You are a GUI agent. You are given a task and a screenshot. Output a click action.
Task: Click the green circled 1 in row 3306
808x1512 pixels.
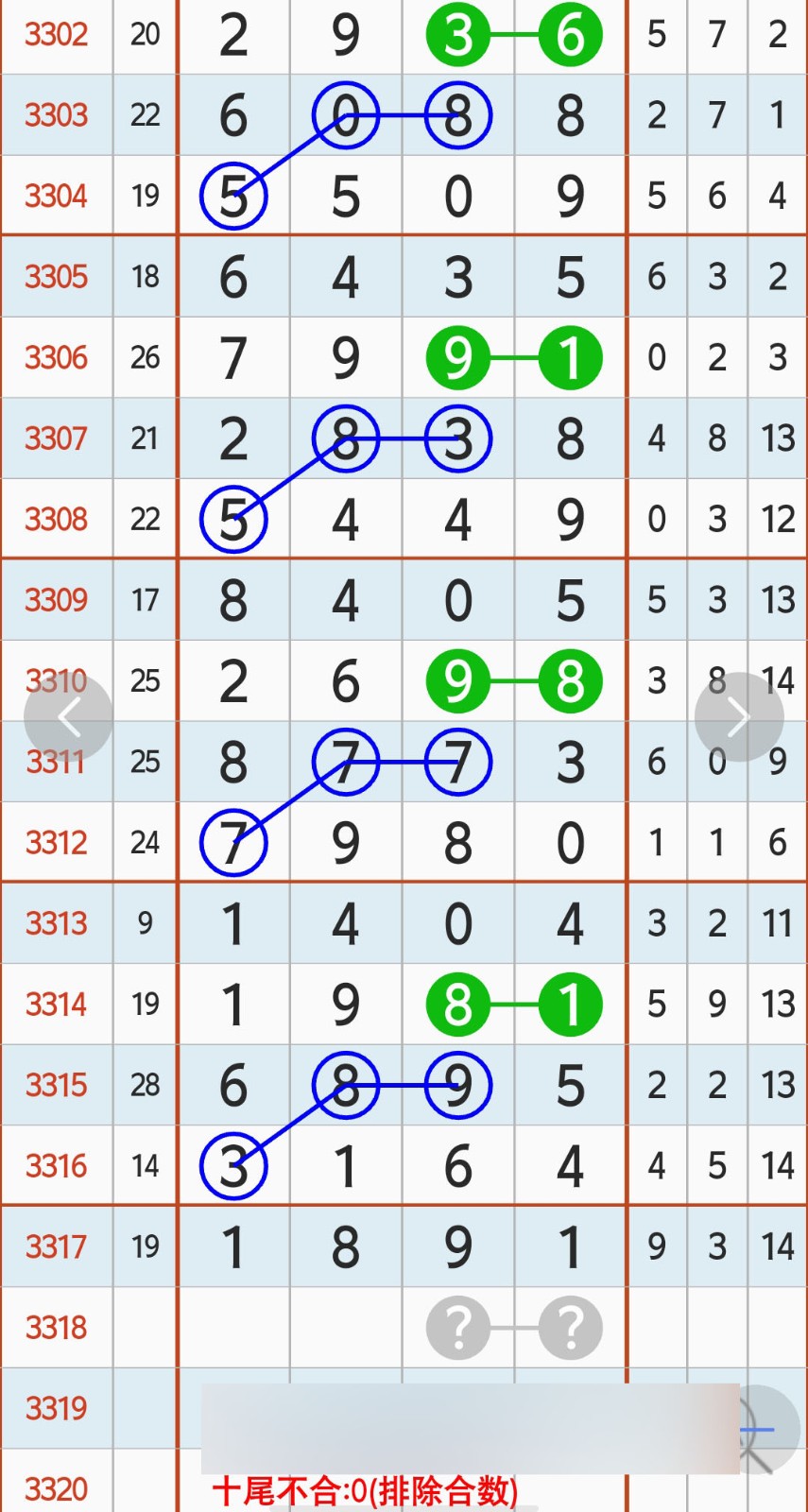tap(571, 357)
